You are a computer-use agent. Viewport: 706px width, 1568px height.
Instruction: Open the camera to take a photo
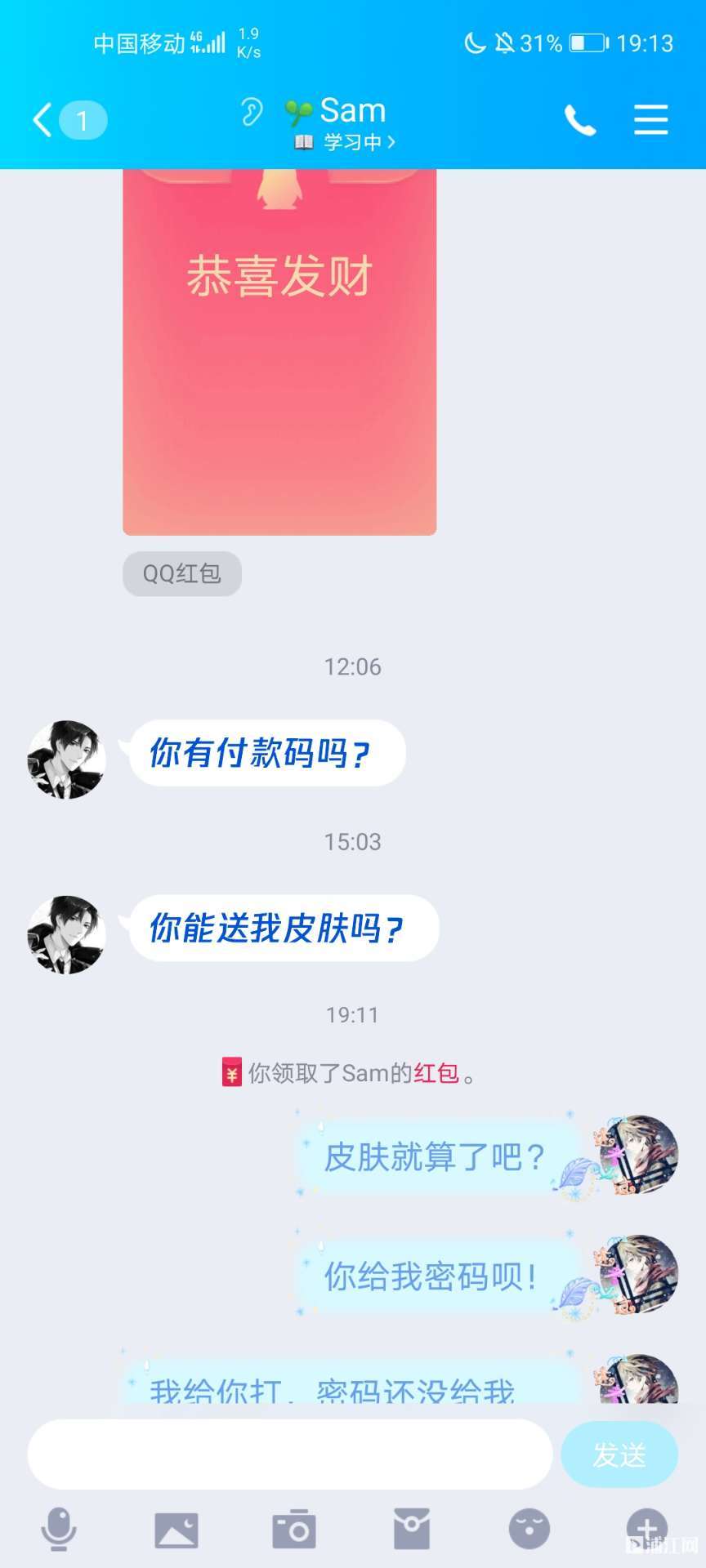[294, 1529]
